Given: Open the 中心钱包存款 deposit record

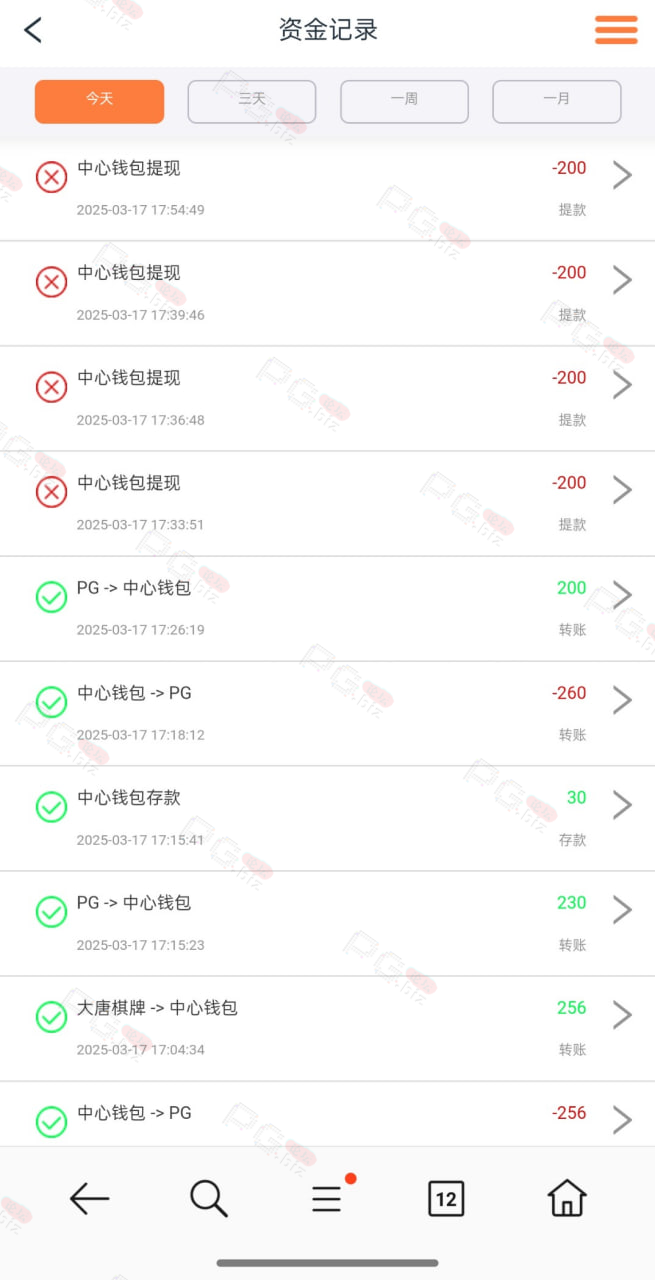Looking at the screenshot, I should (327, 819).
